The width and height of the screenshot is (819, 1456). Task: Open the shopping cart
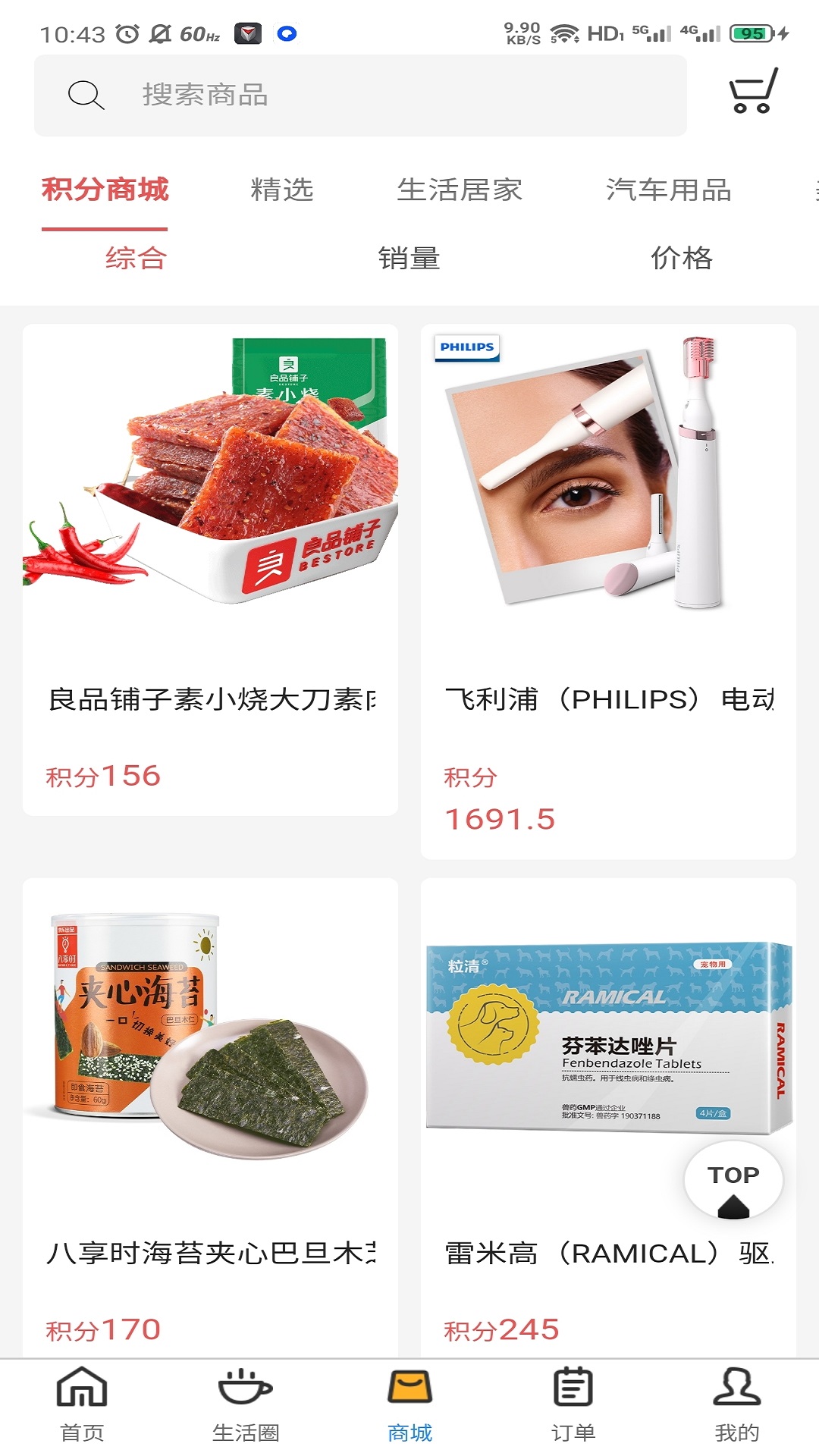(753, 92)
